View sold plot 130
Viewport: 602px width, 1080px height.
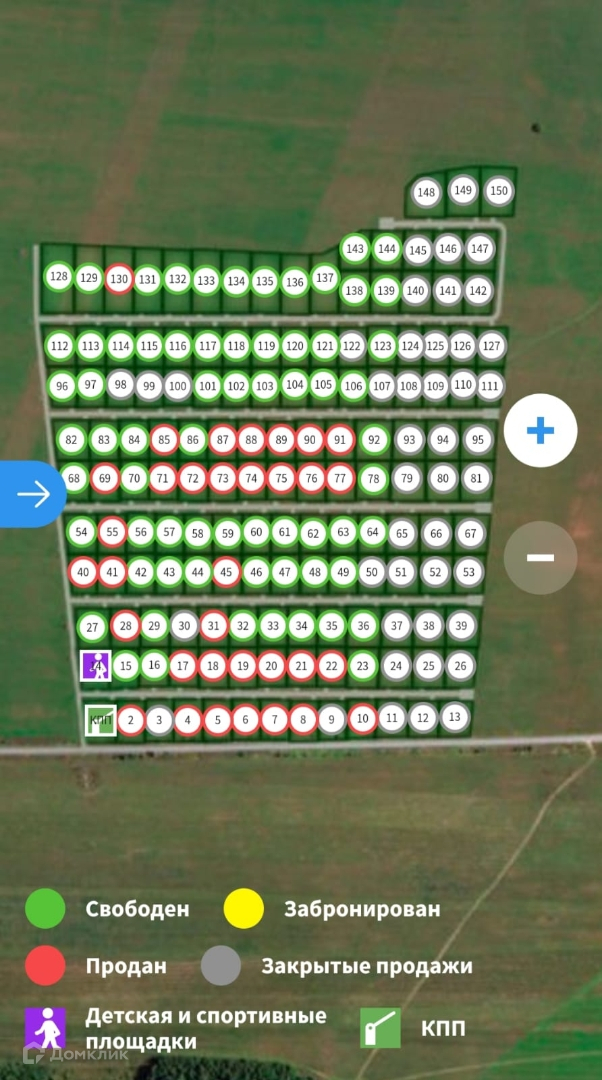pyautogui.click(x=119, y=279)
